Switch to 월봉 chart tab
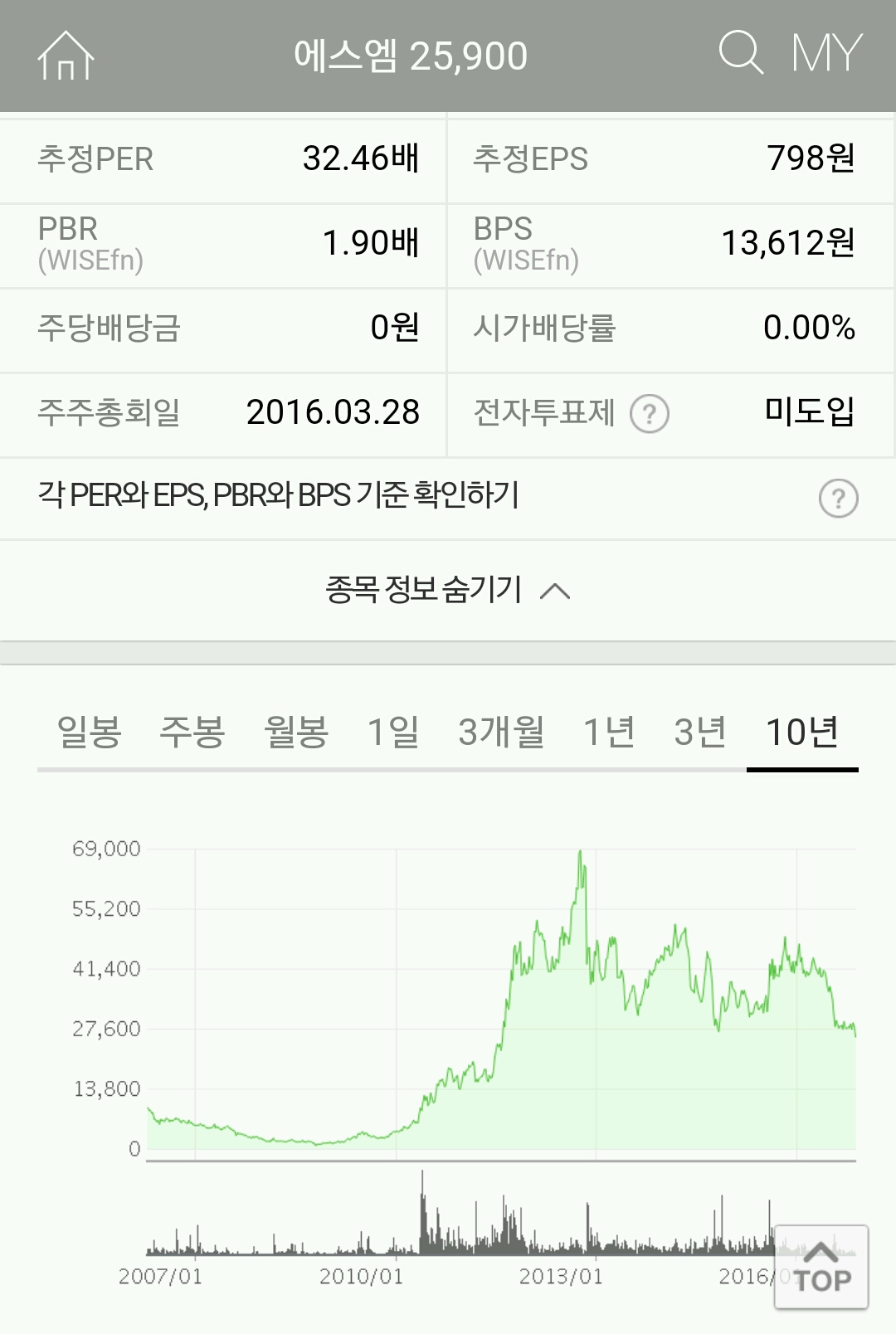 tap(295, 733)
